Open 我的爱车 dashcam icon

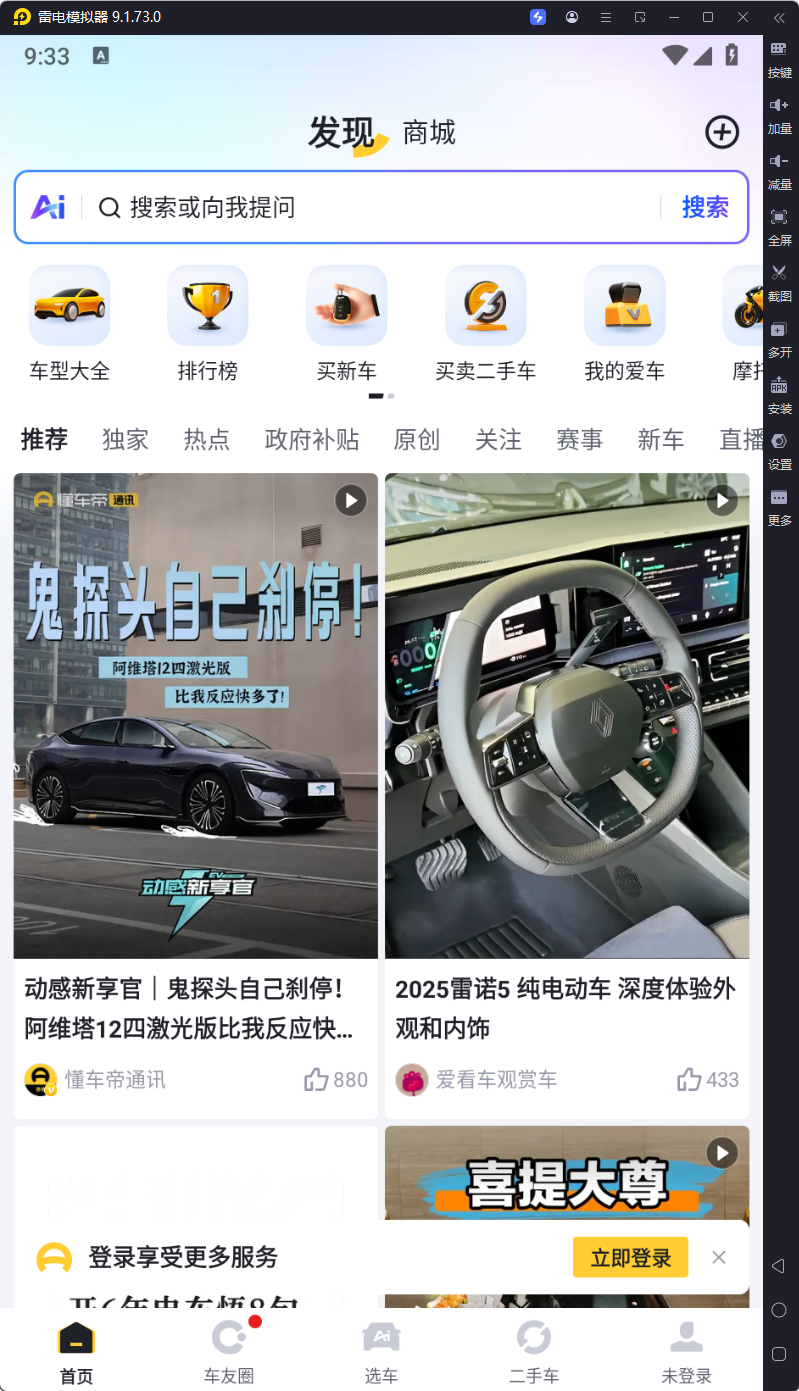coord(624,305)
